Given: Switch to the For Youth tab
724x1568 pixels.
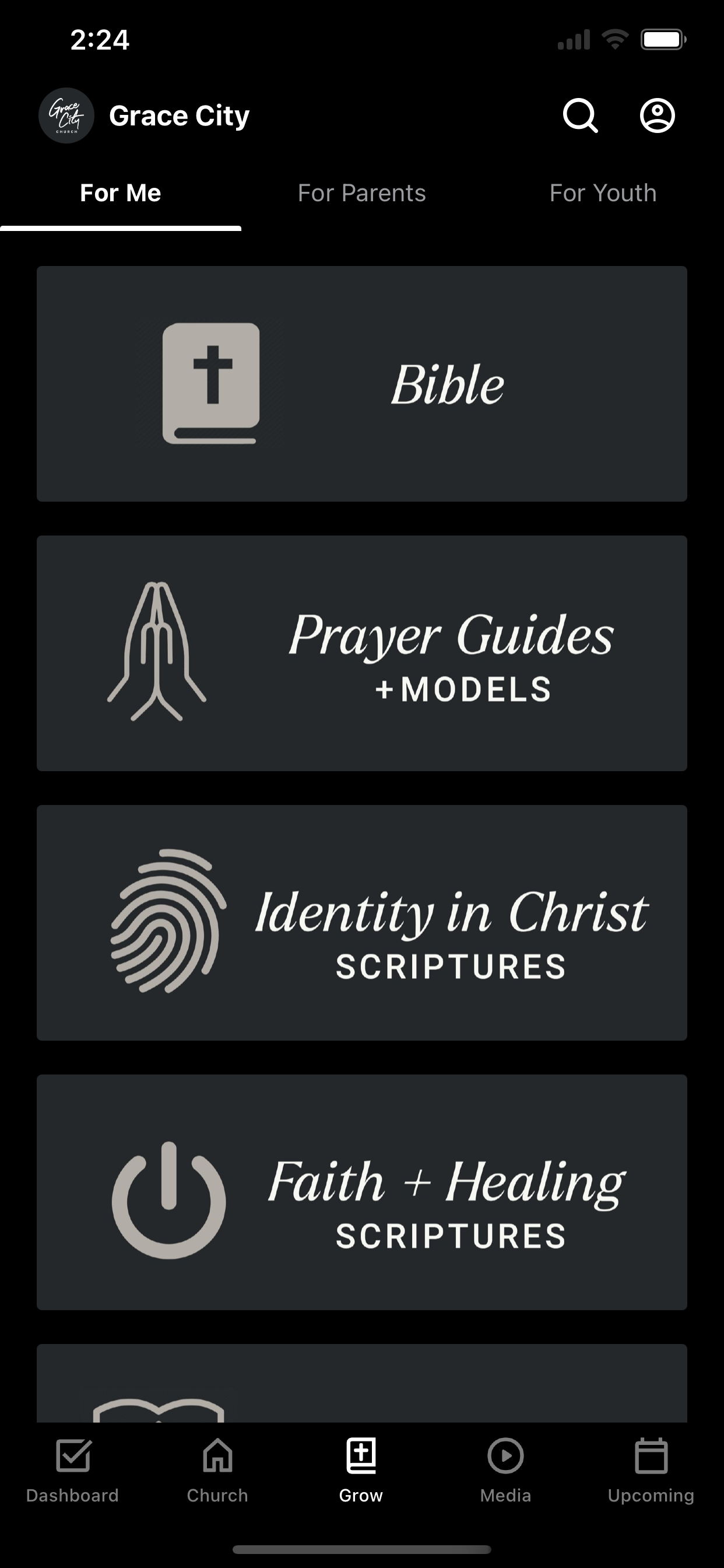Looking at the screenshot, I should 603,193.
